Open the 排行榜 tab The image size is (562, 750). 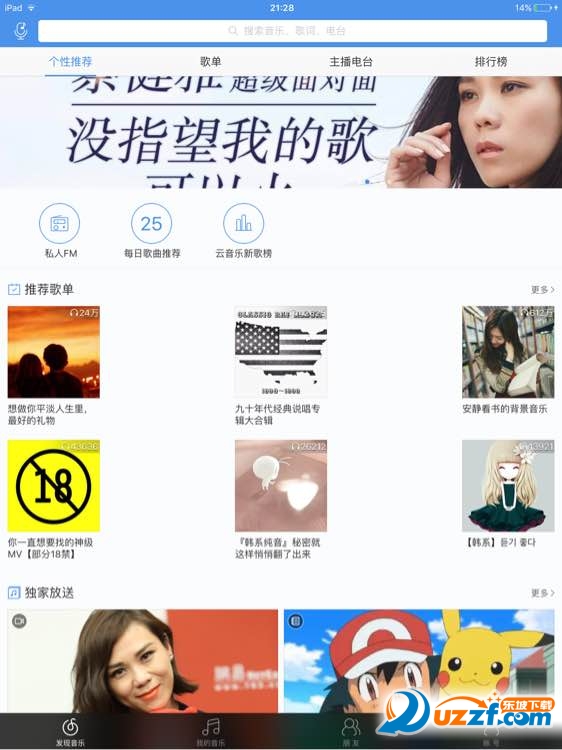click(x=491, y=61)
